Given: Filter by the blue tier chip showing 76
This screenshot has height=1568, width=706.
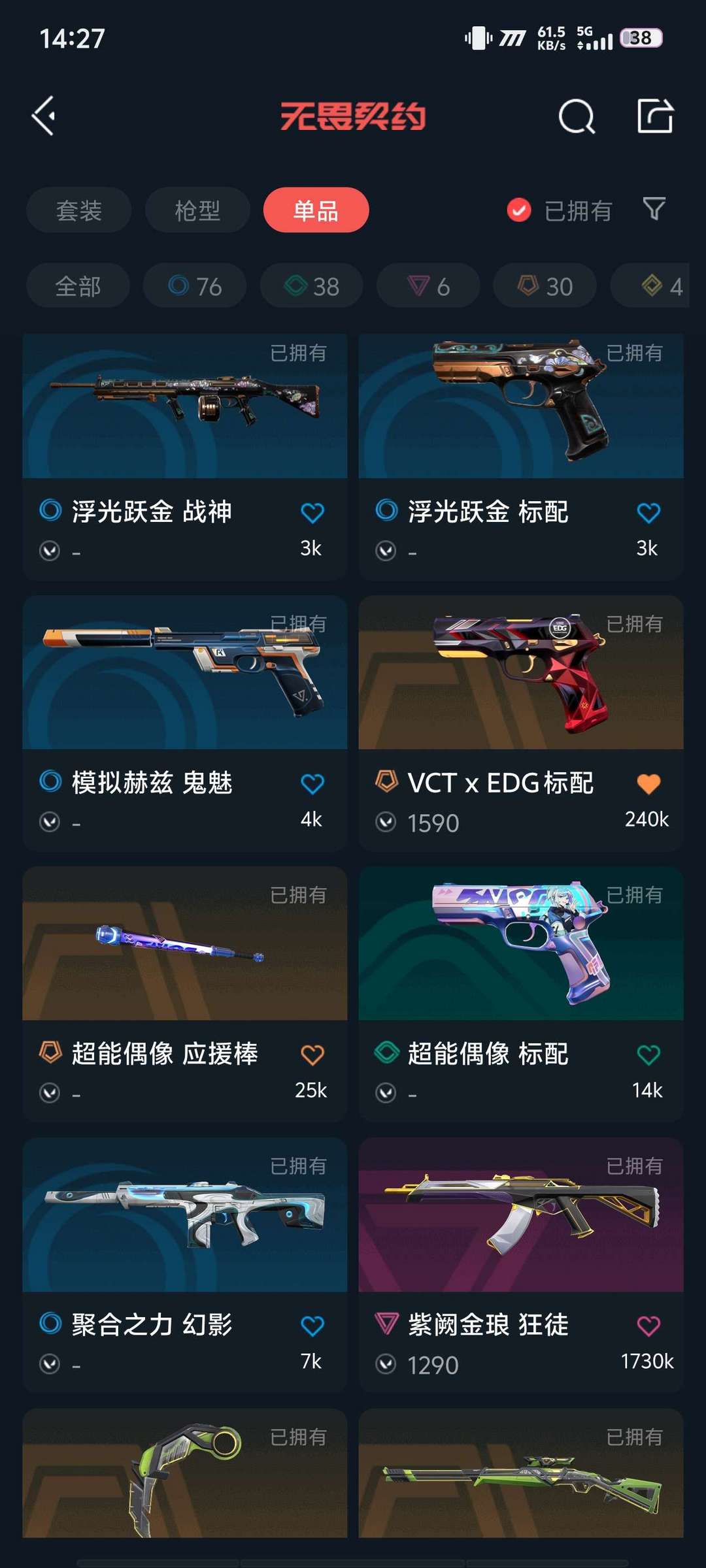Looking at the screenshot, I should click(x=195, y=286).
